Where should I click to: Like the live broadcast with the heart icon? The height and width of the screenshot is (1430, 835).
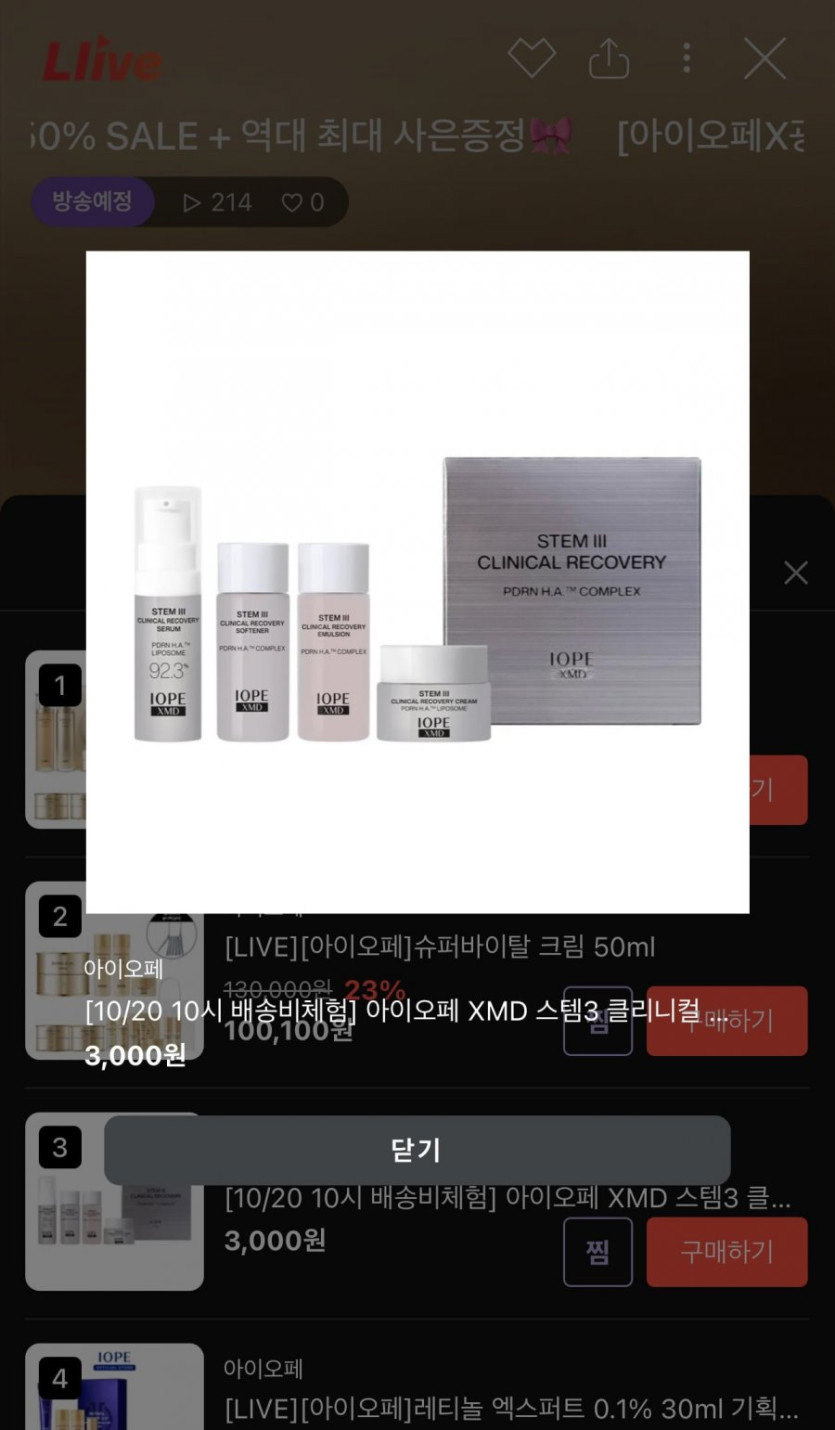pyautogui.click(x=531, y=59)
